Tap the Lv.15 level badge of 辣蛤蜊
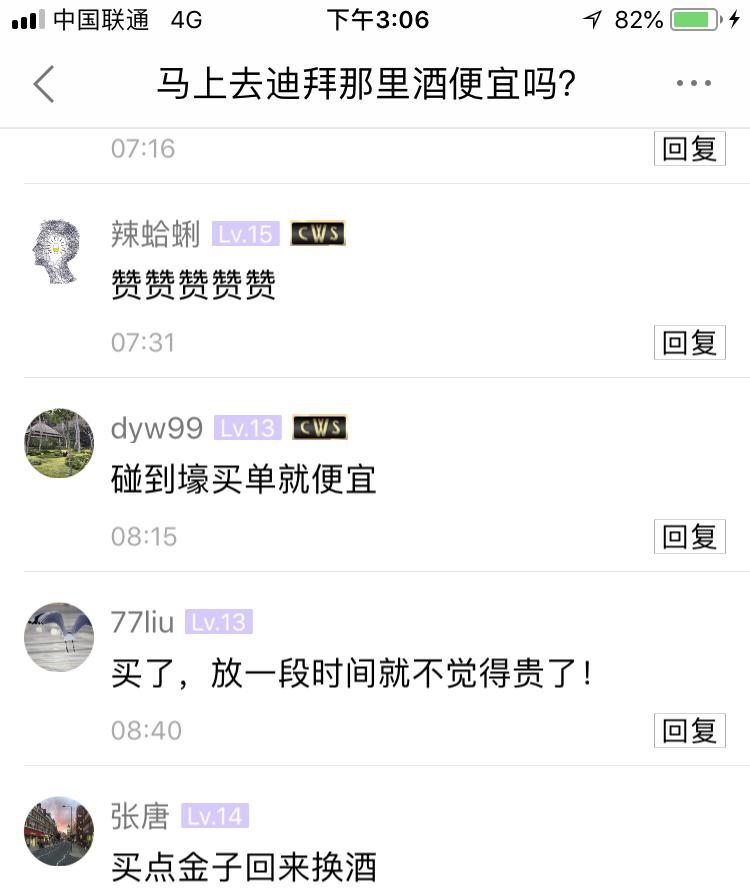The image size is (750, 890). point(243,233)
